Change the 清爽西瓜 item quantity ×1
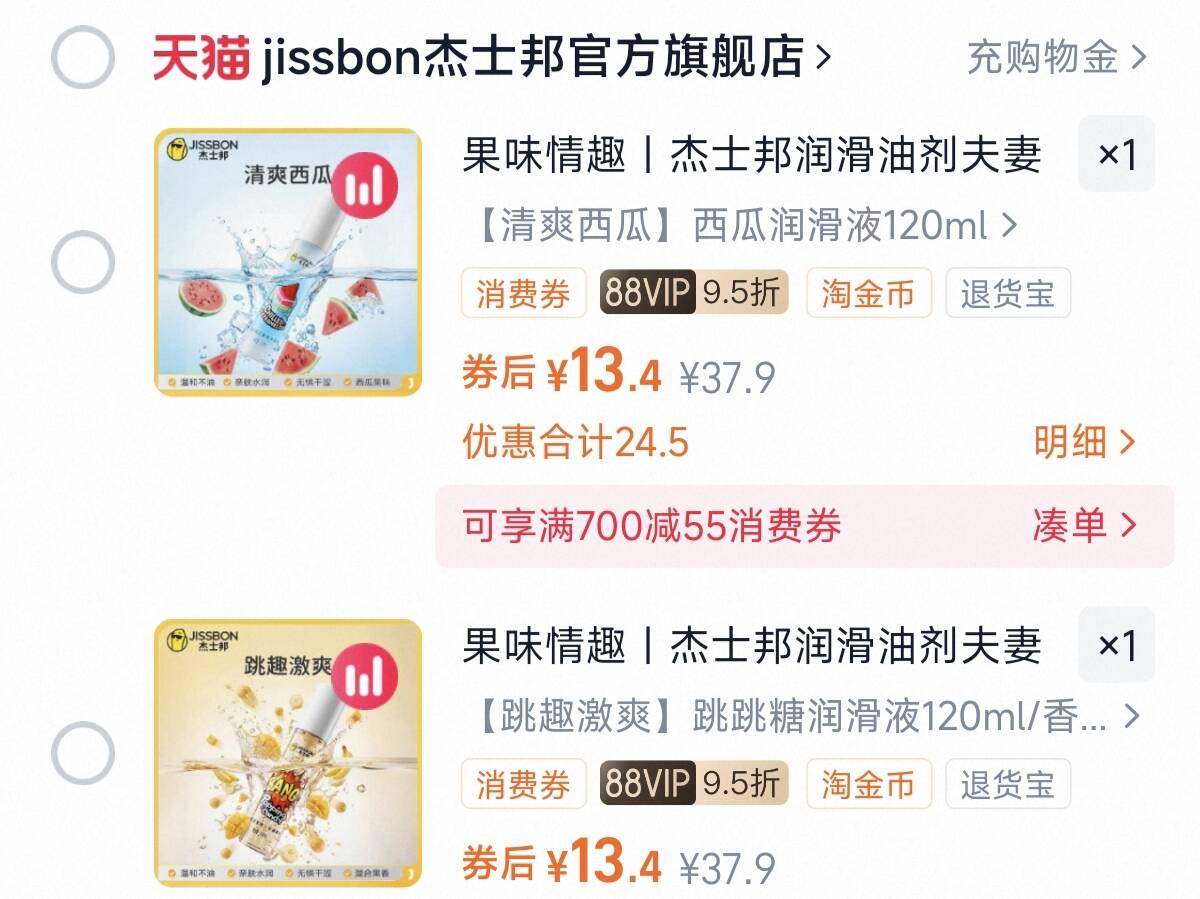Viewport: 1200px width, 899px height. [x=1116, y=154]
